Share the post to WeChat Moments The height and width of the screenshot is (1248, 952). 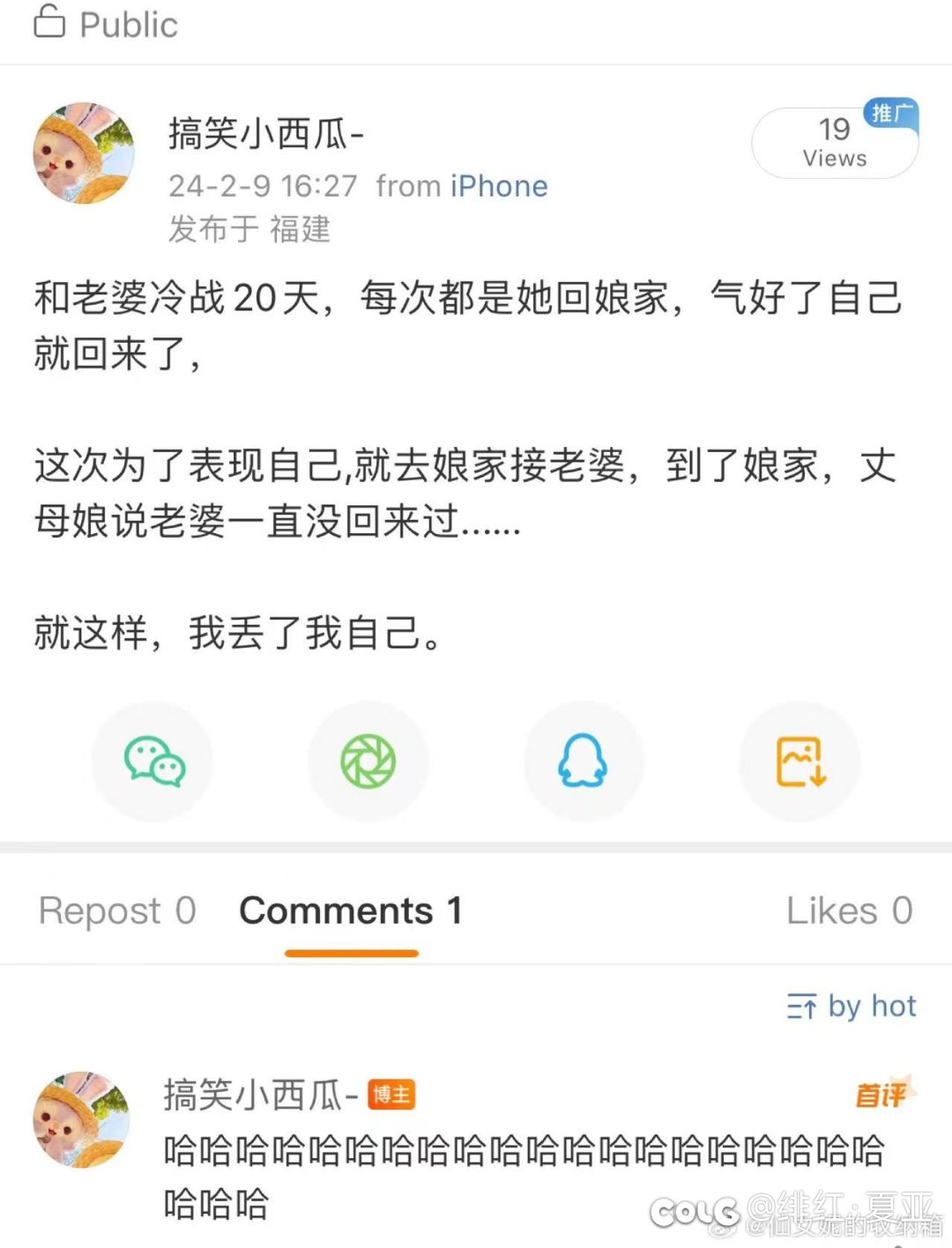click(368, 761)
